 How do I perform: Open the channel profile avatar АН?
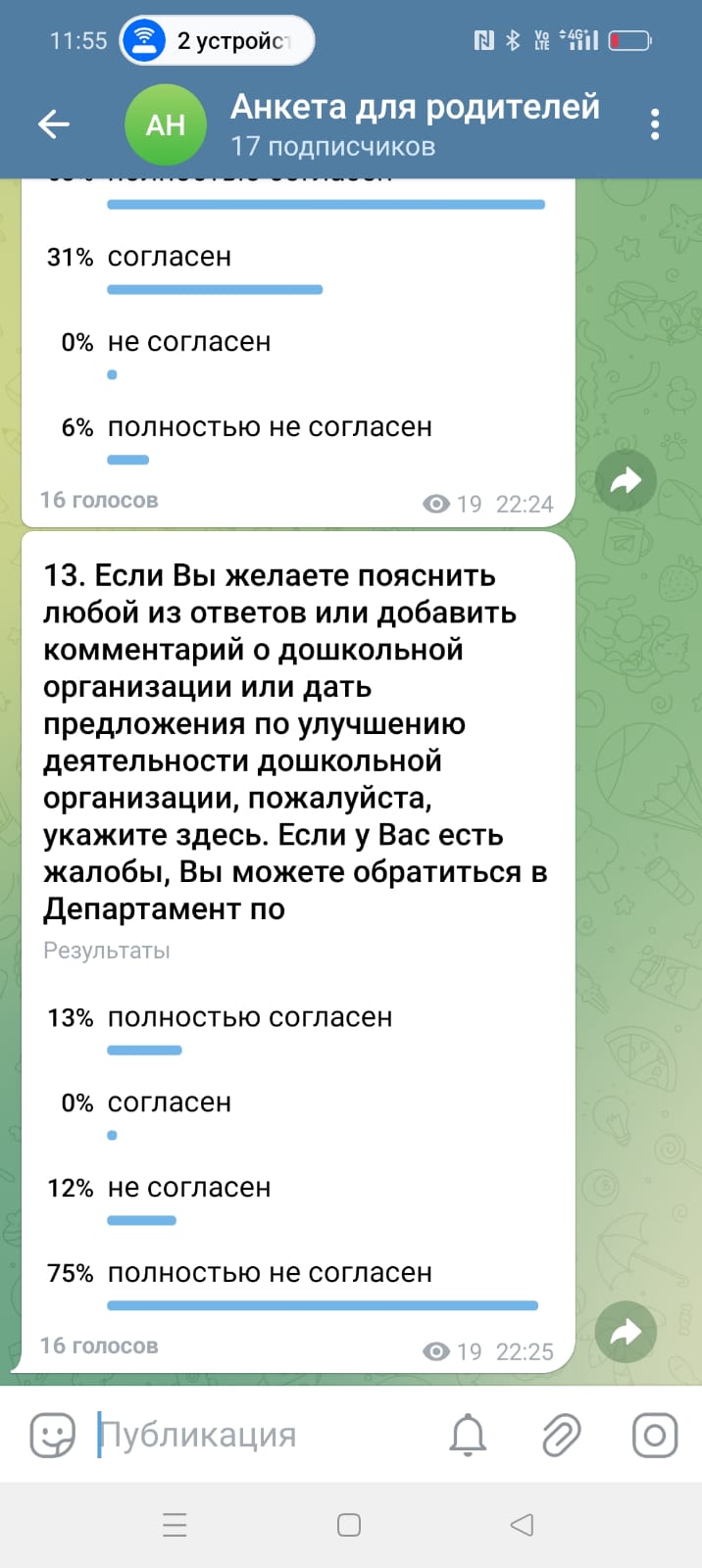click(x=166, y=124)
